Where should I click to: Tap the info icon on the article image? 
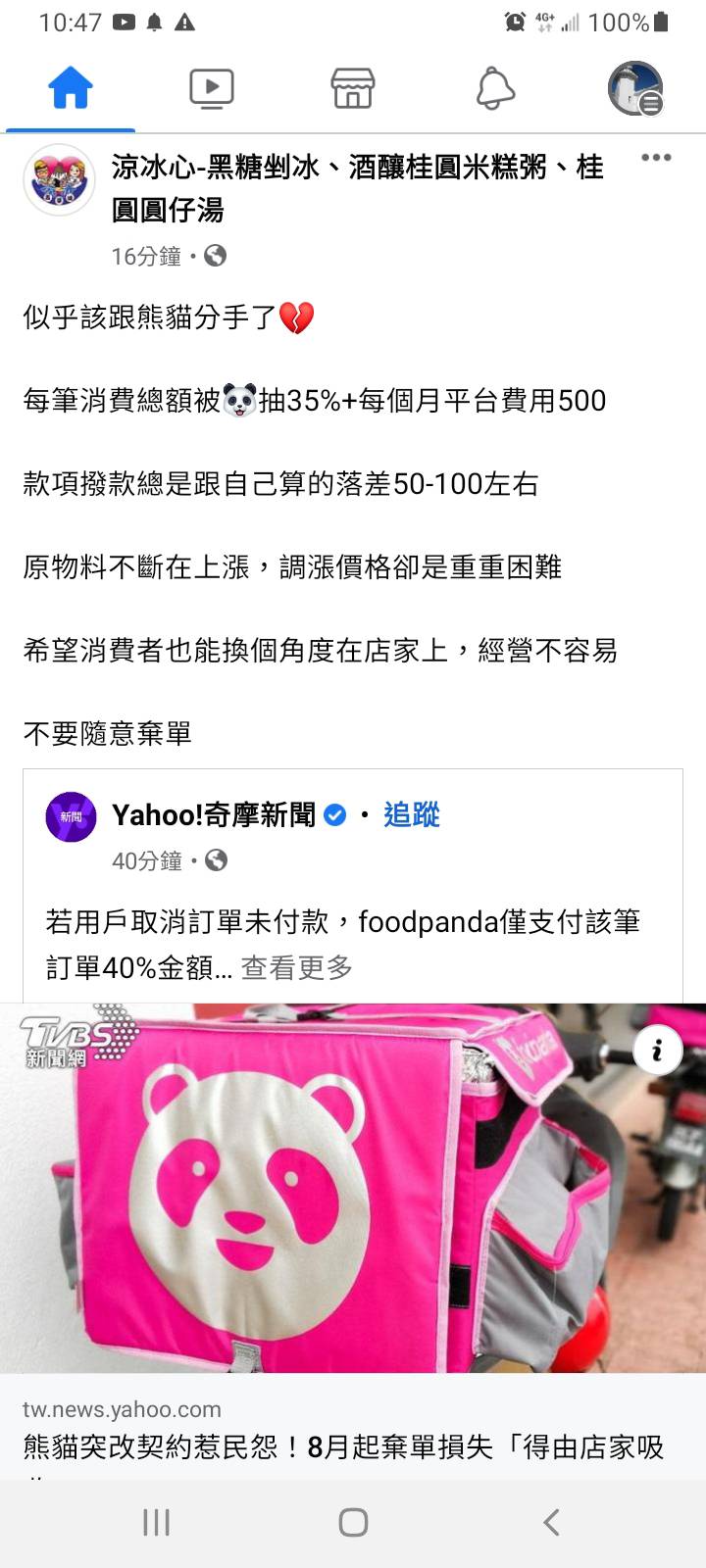(657, 1051)
